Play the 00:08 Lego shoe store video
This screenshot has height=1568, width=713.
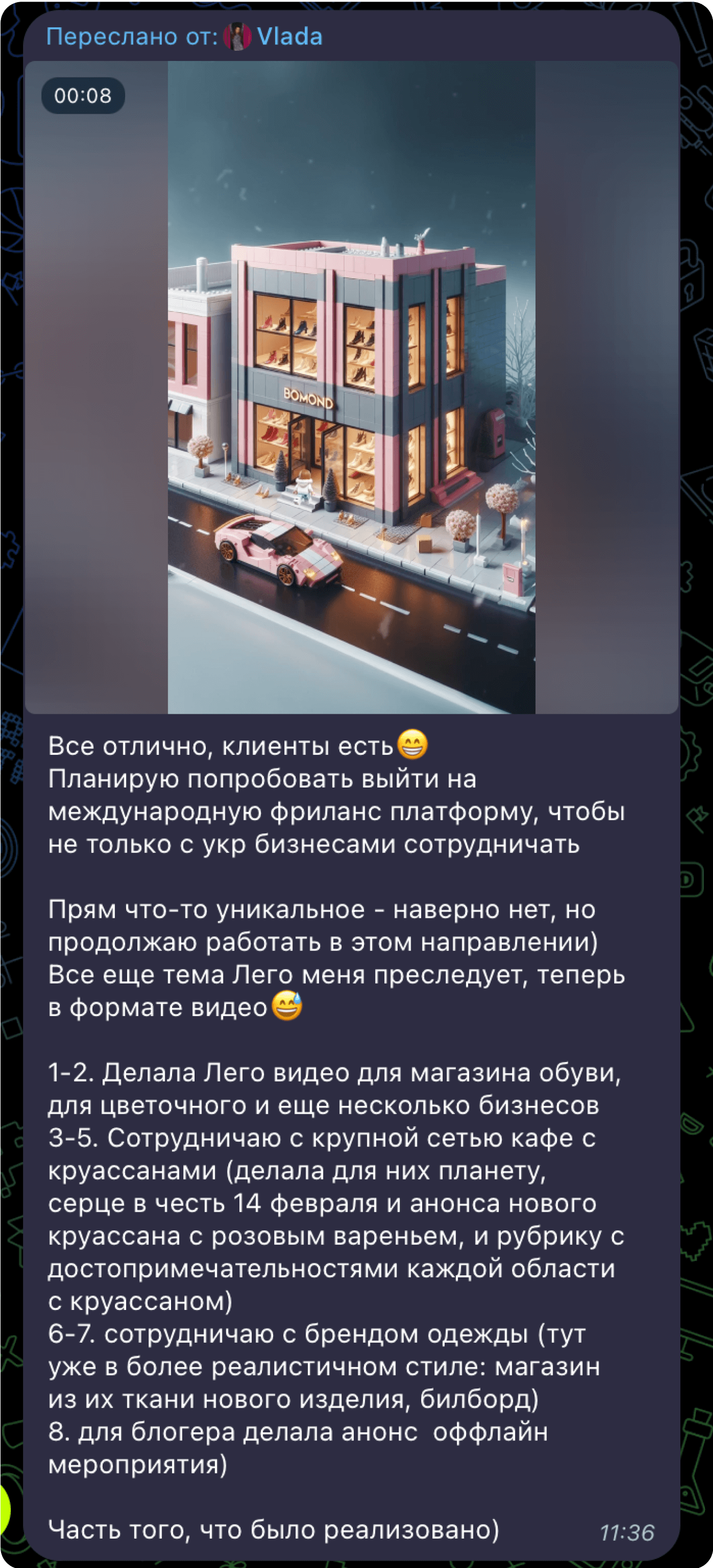(x=351, y=387)
